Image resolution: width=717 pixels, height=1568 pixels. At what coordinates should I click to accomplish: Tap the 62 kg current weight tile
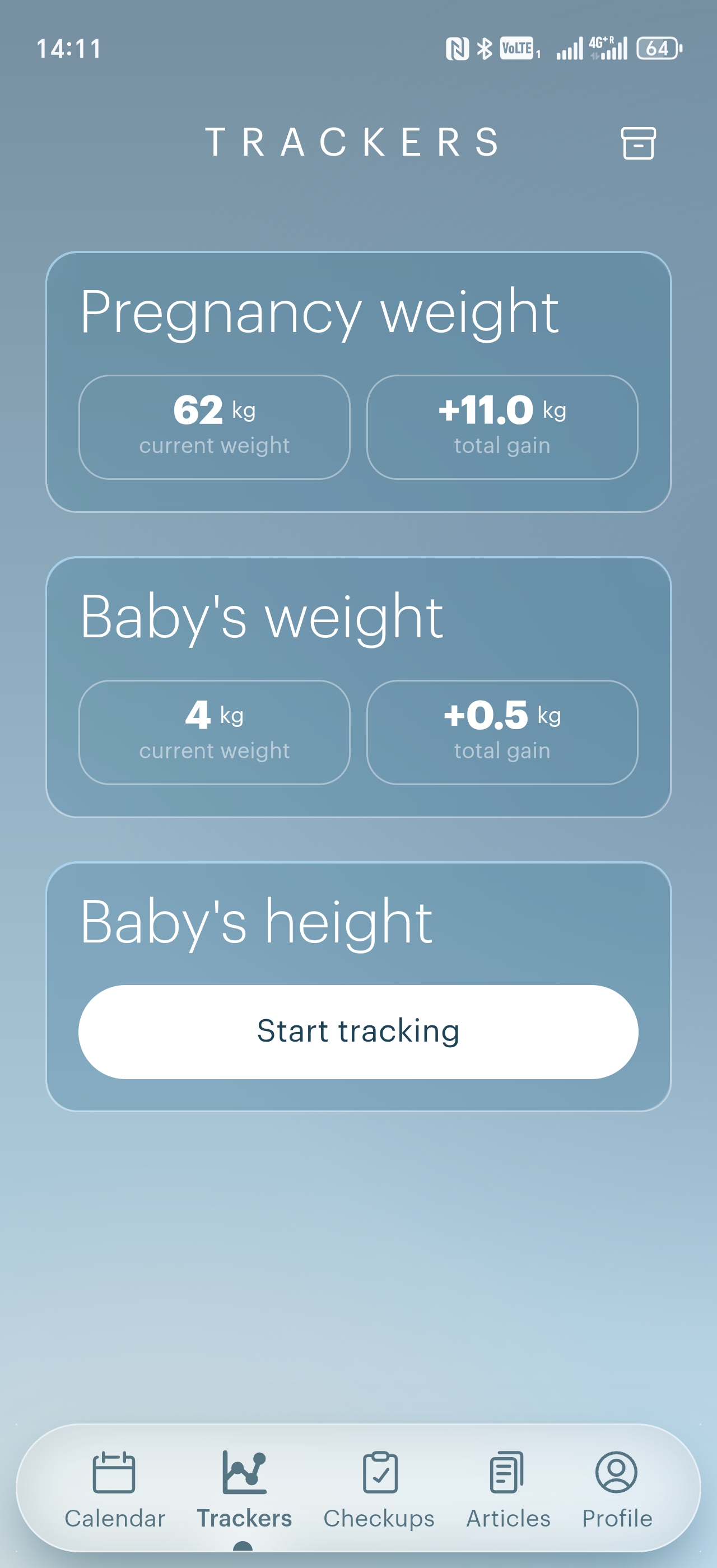[x=213, y=426]
